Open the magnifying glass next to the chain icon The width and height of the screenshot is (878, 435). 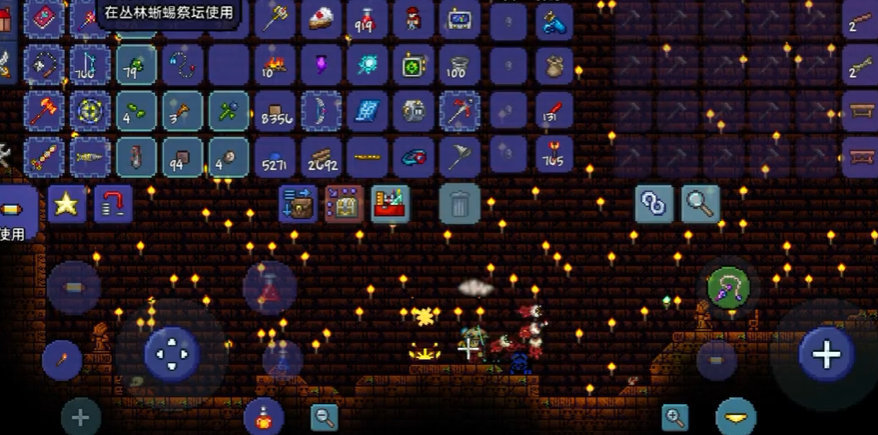pyautogui.click(x=700, y=204)
